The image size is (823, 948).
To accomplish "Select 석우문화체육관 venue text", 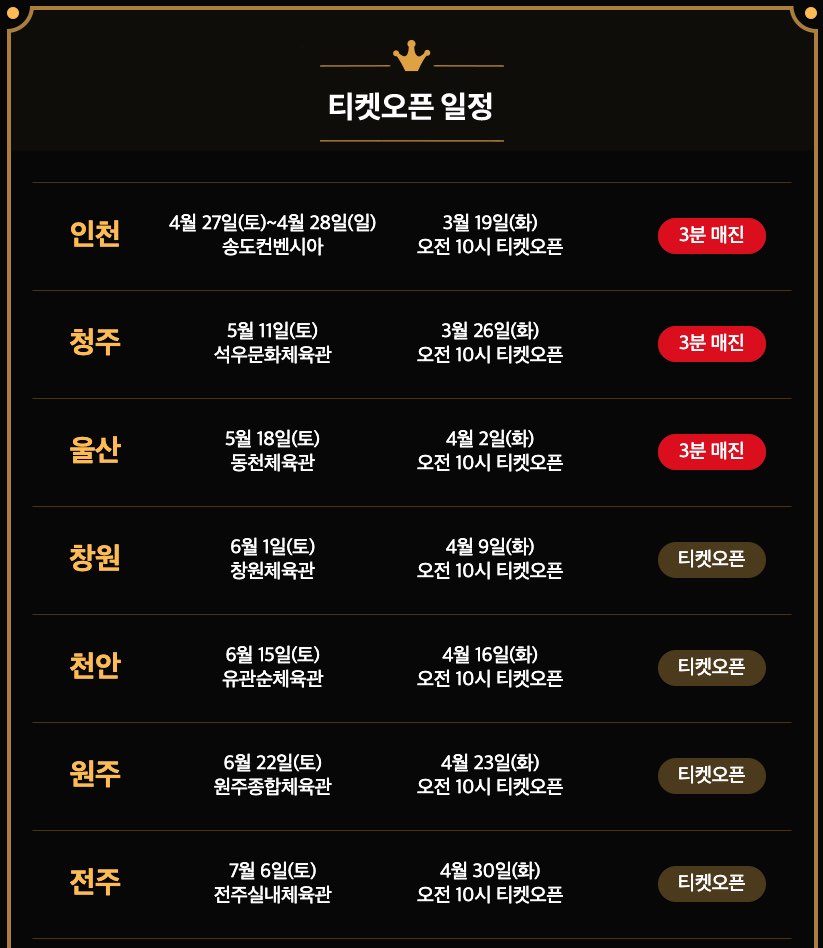I will pyautogui.click(x=271, y=355).
